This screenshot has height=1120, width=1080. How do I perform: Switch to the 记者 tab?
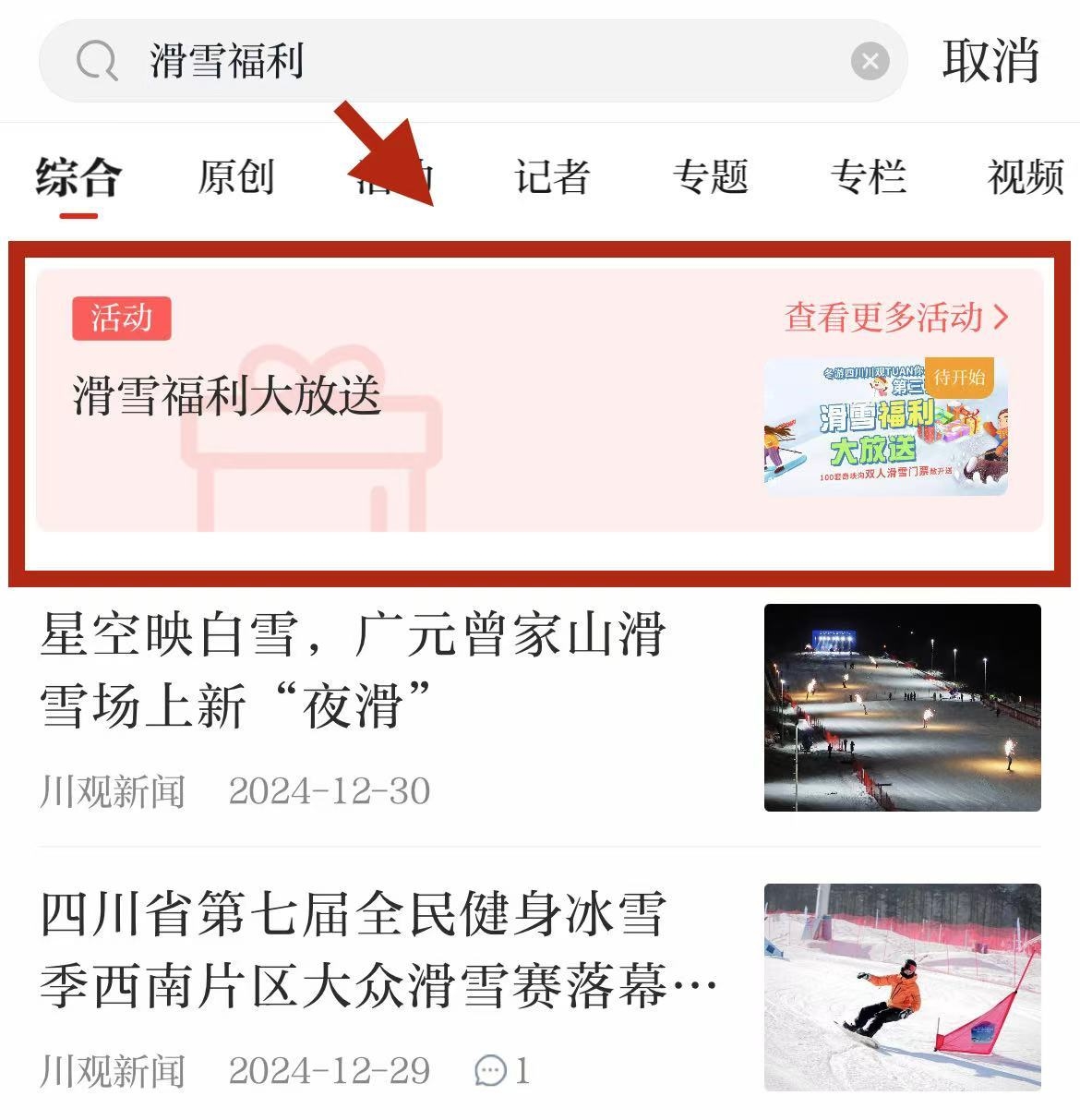[x=552, y=176]
